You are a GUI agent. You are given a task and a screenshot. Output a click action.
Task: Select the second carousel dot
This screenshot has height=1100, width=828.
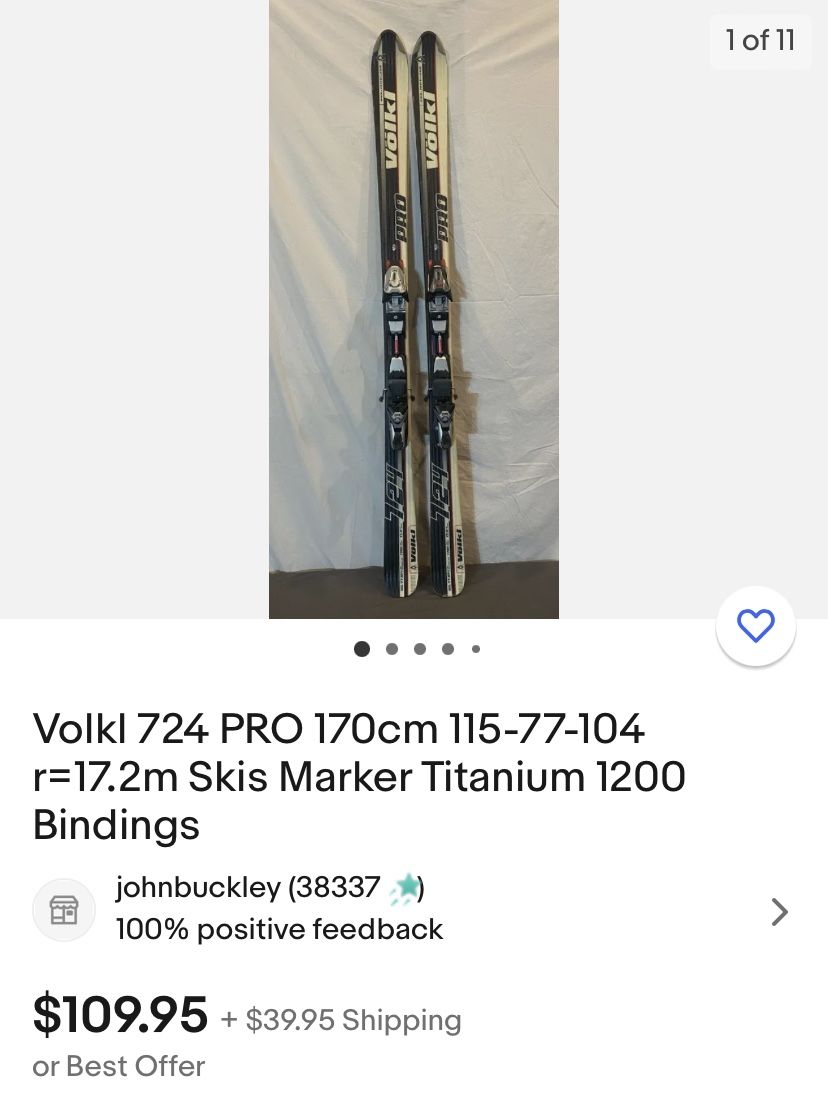click(391, 649)
